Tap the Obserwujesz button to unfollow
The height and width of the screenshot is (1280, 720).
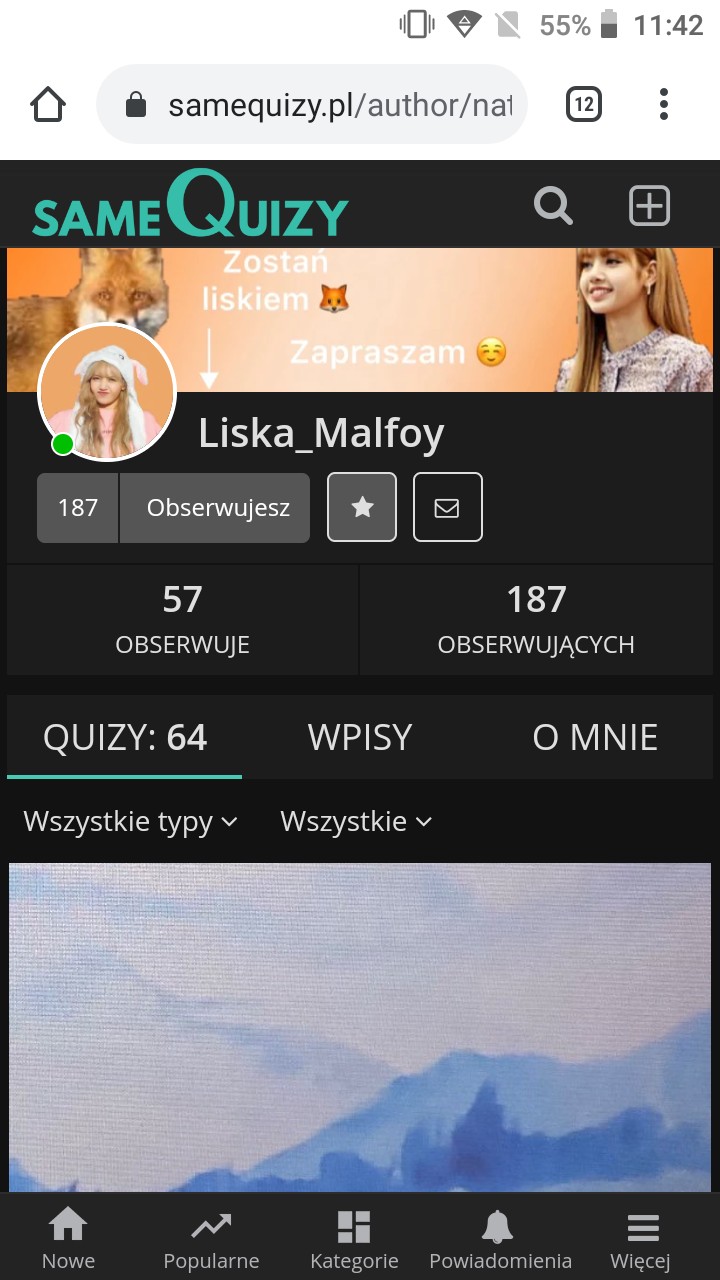[217, 508]
